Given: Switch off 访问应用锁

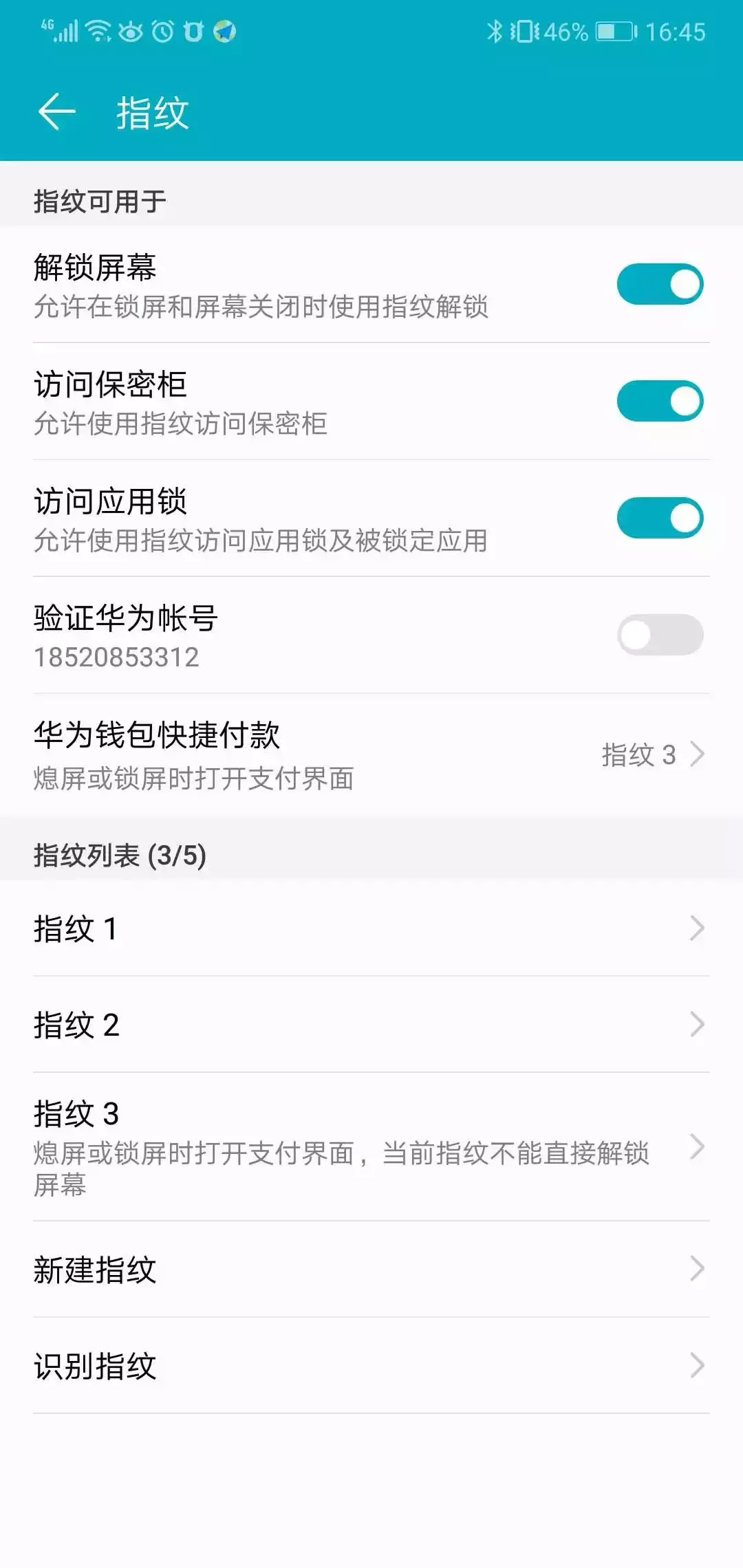Looking at the screenshot, I should [x=660, y=518].
